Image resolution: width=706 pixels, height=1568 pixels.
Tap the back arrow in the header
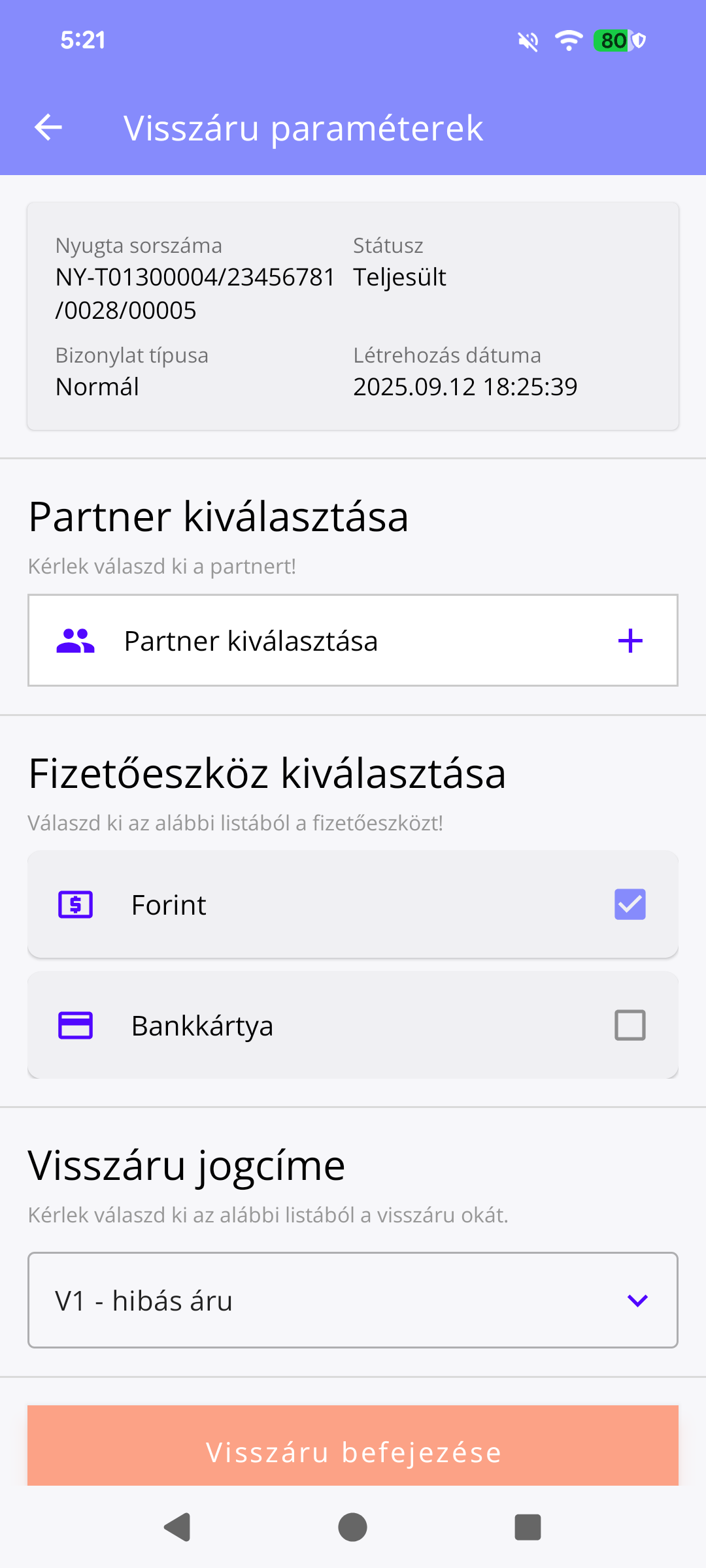tap(48, 128)
